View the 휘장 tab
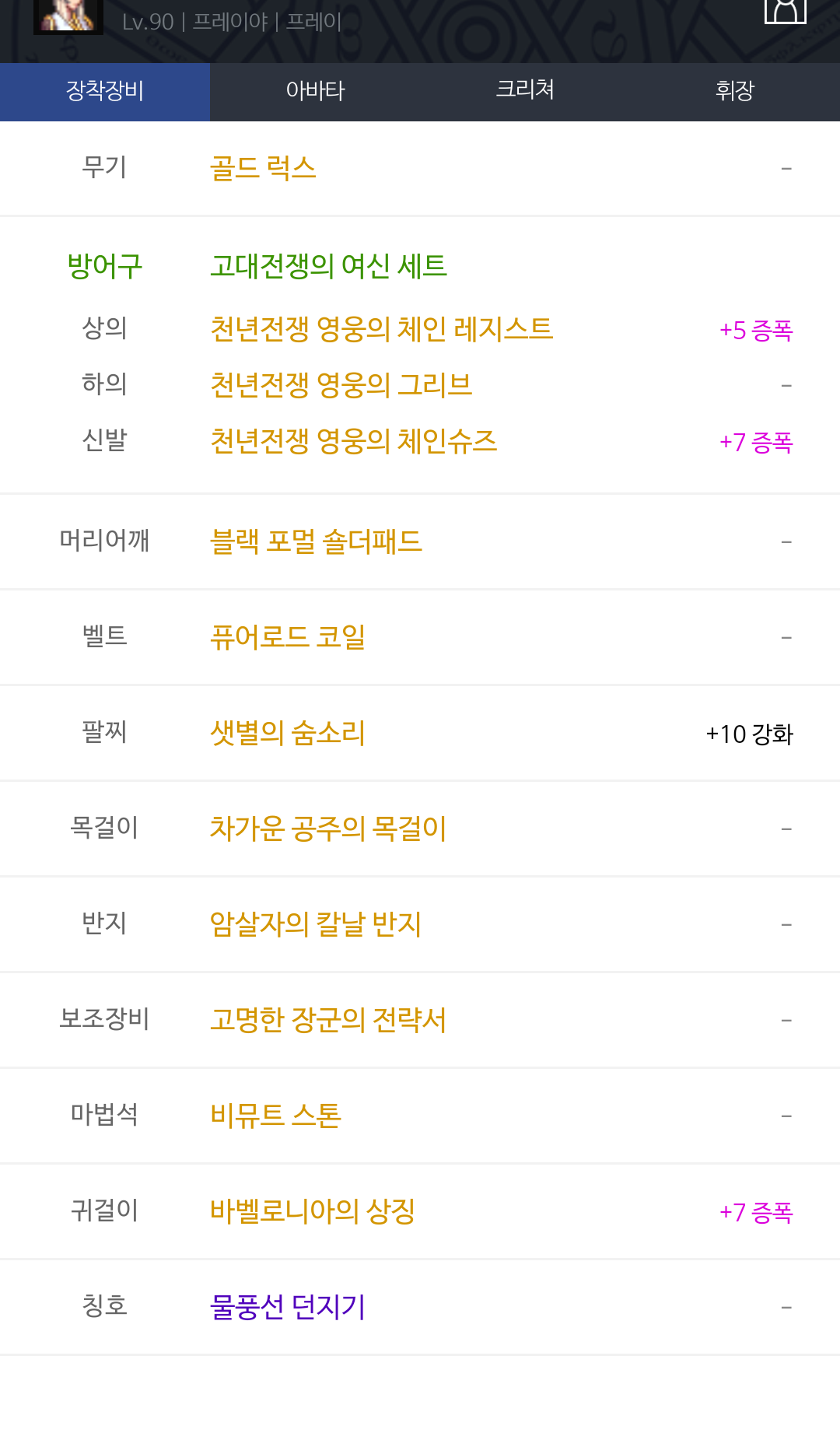The height and width of the screenshot is (1433, 840). [735, 91]
